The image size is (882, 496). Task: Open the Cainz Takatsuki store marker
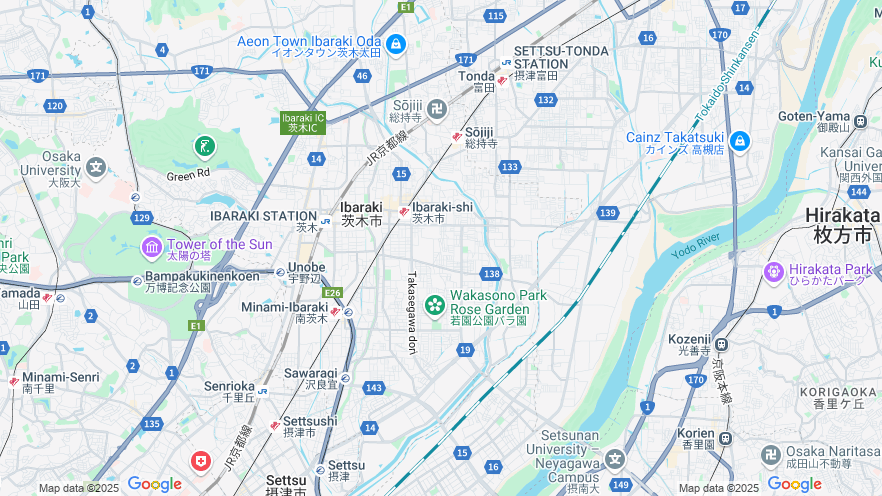coord(739,142)
